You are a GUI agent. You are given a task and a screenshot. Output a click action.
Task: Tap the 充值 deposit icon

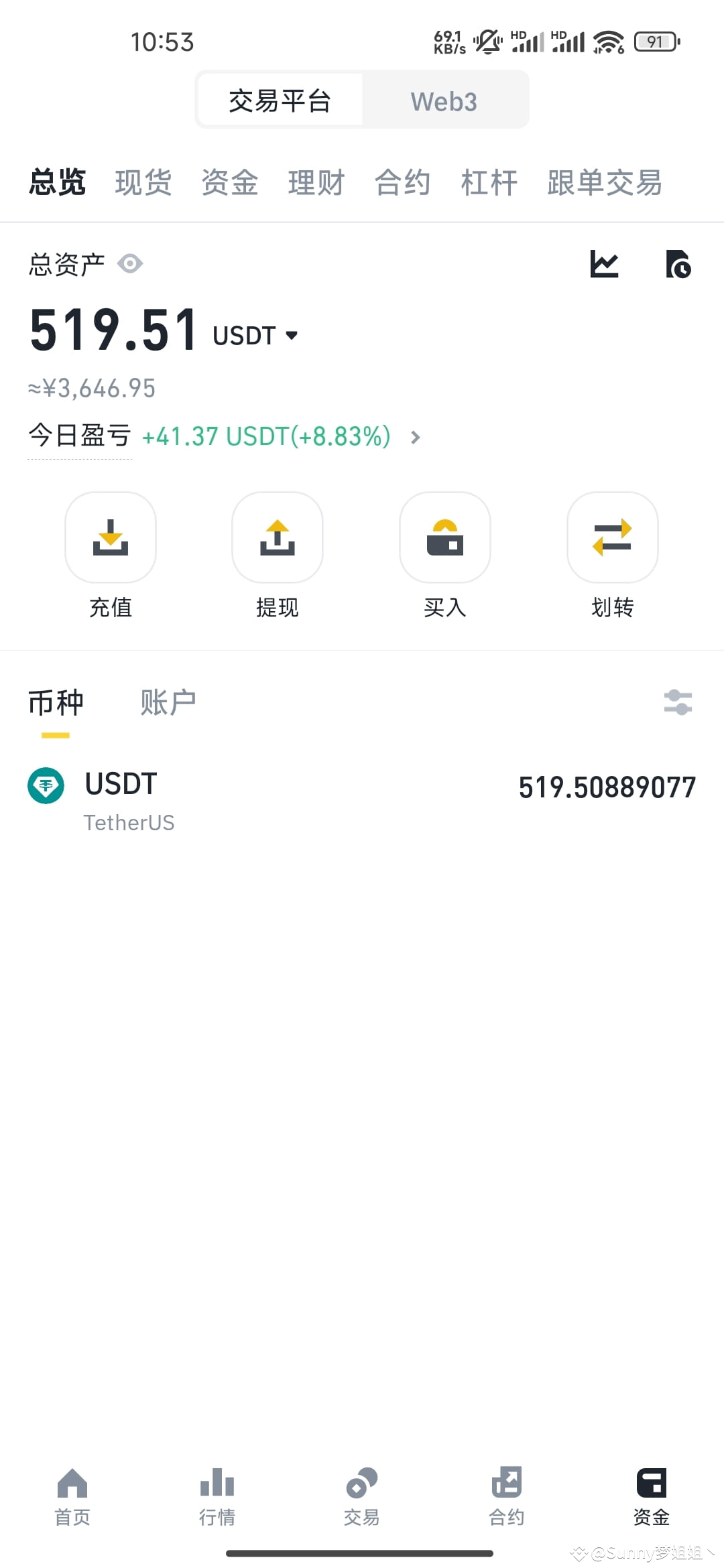pyautogui.click(x=111, y=537)
